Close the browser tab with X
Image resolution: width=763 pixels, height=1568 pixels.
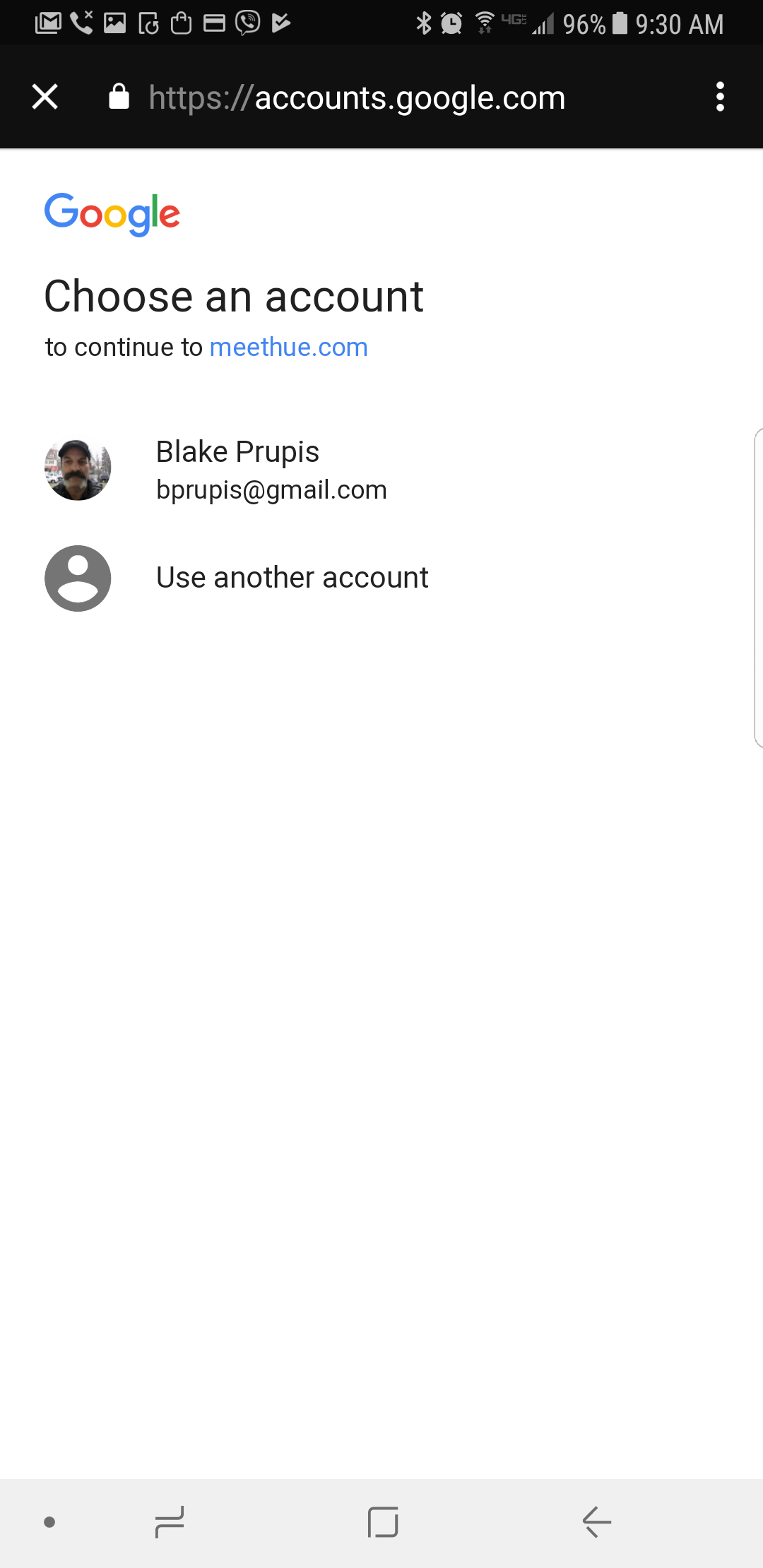pyautogui.click(x=45, y=97)
